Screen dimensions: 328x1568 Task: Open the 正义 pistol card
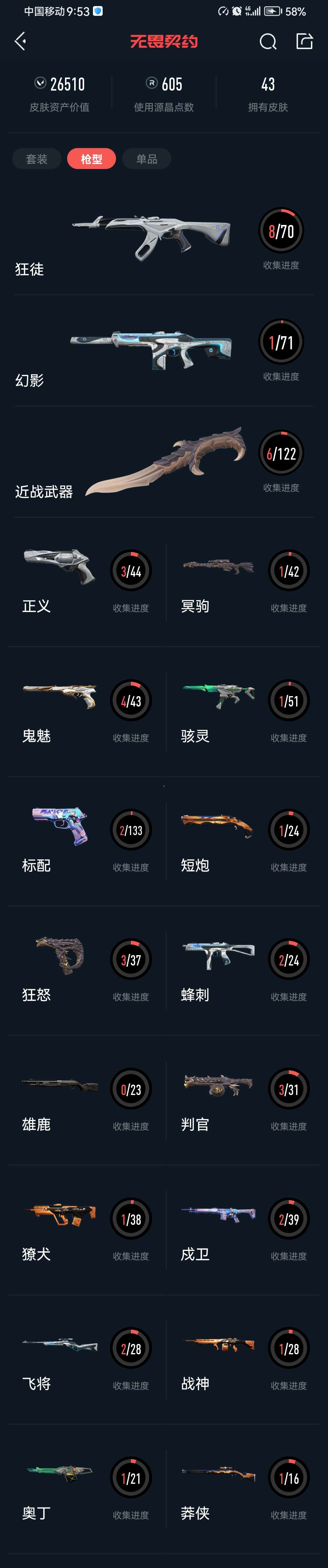tap(85, 581)
